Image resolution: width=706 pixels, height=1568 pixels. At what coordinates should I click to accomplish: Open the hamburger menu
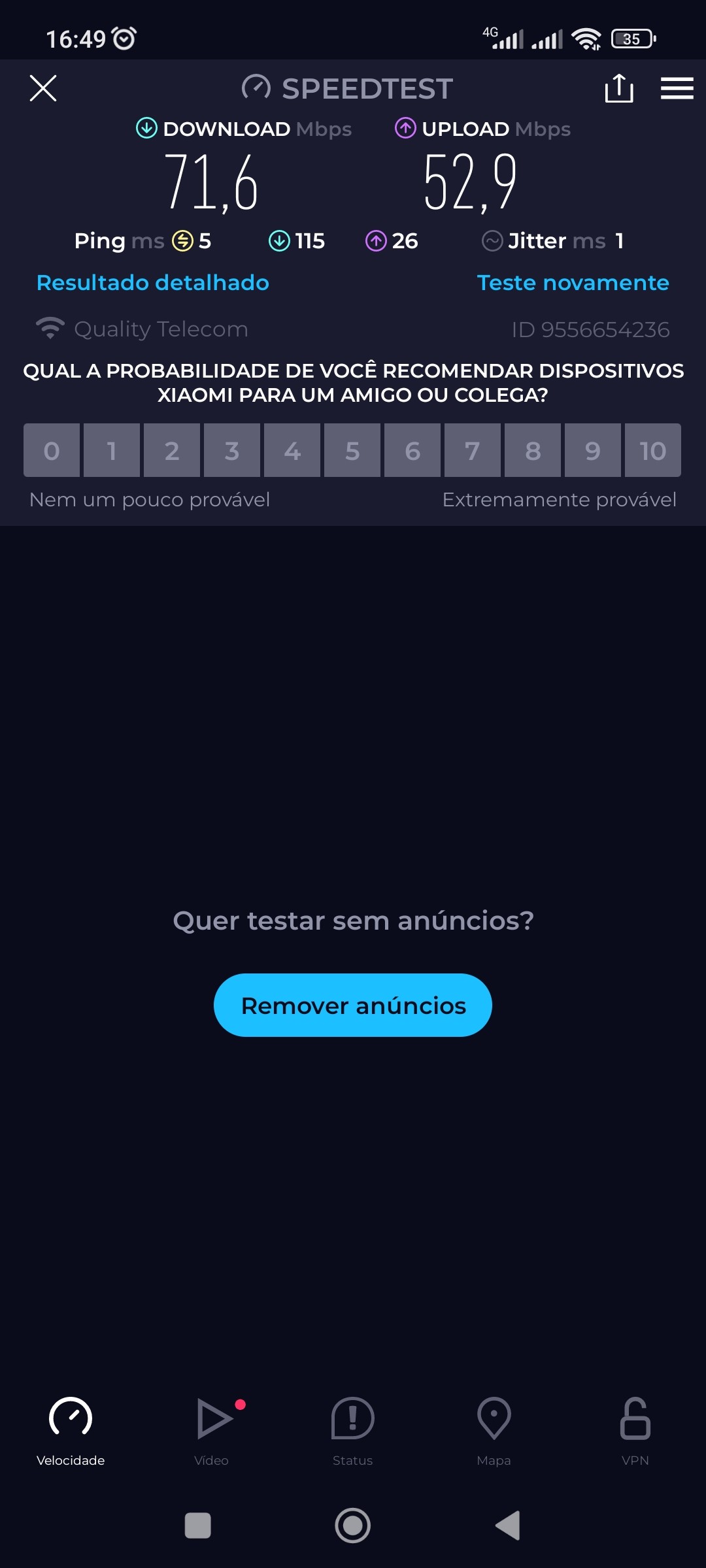point(677,88)
